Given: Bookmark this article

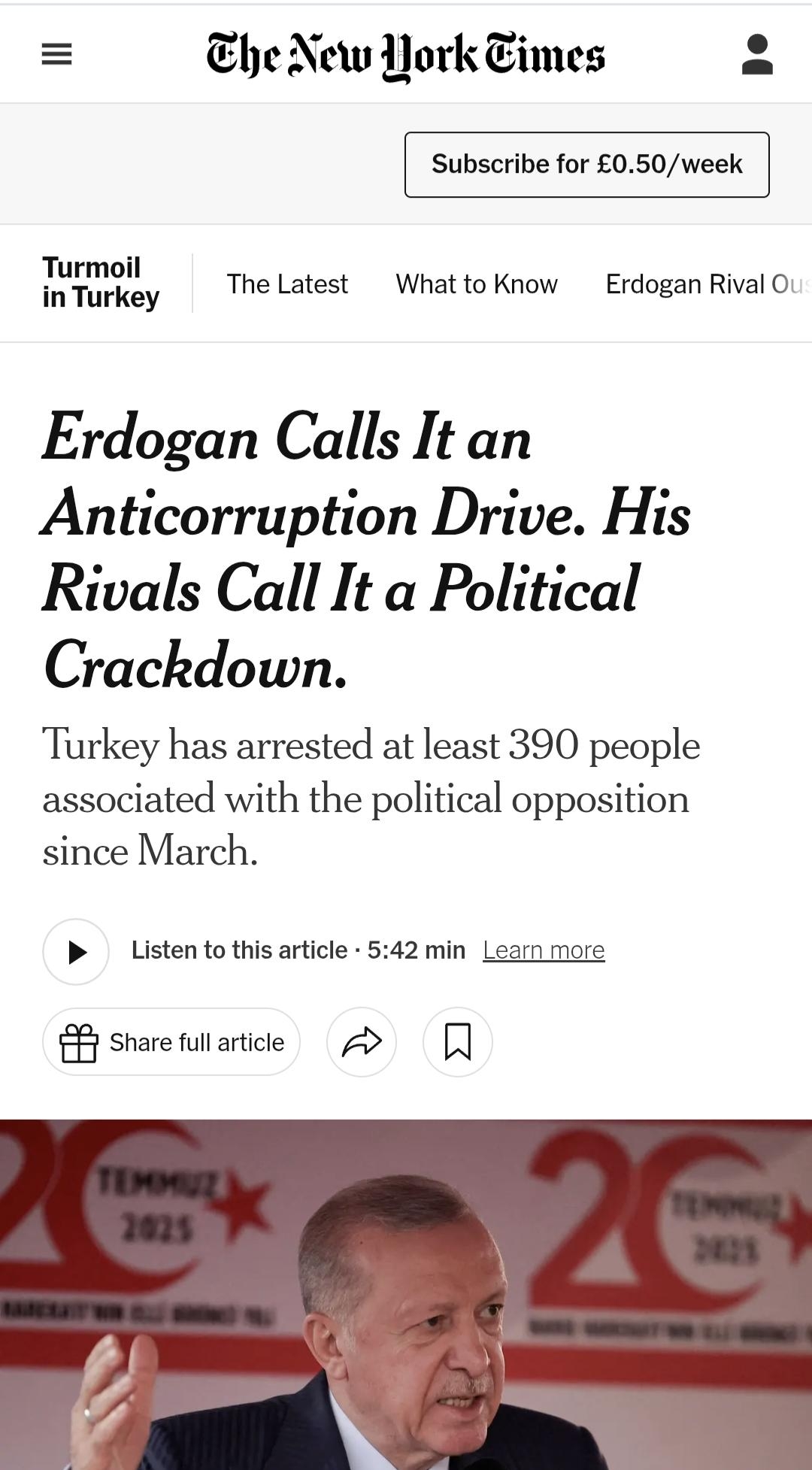Looking at the screenshot, I should 457,1042.
